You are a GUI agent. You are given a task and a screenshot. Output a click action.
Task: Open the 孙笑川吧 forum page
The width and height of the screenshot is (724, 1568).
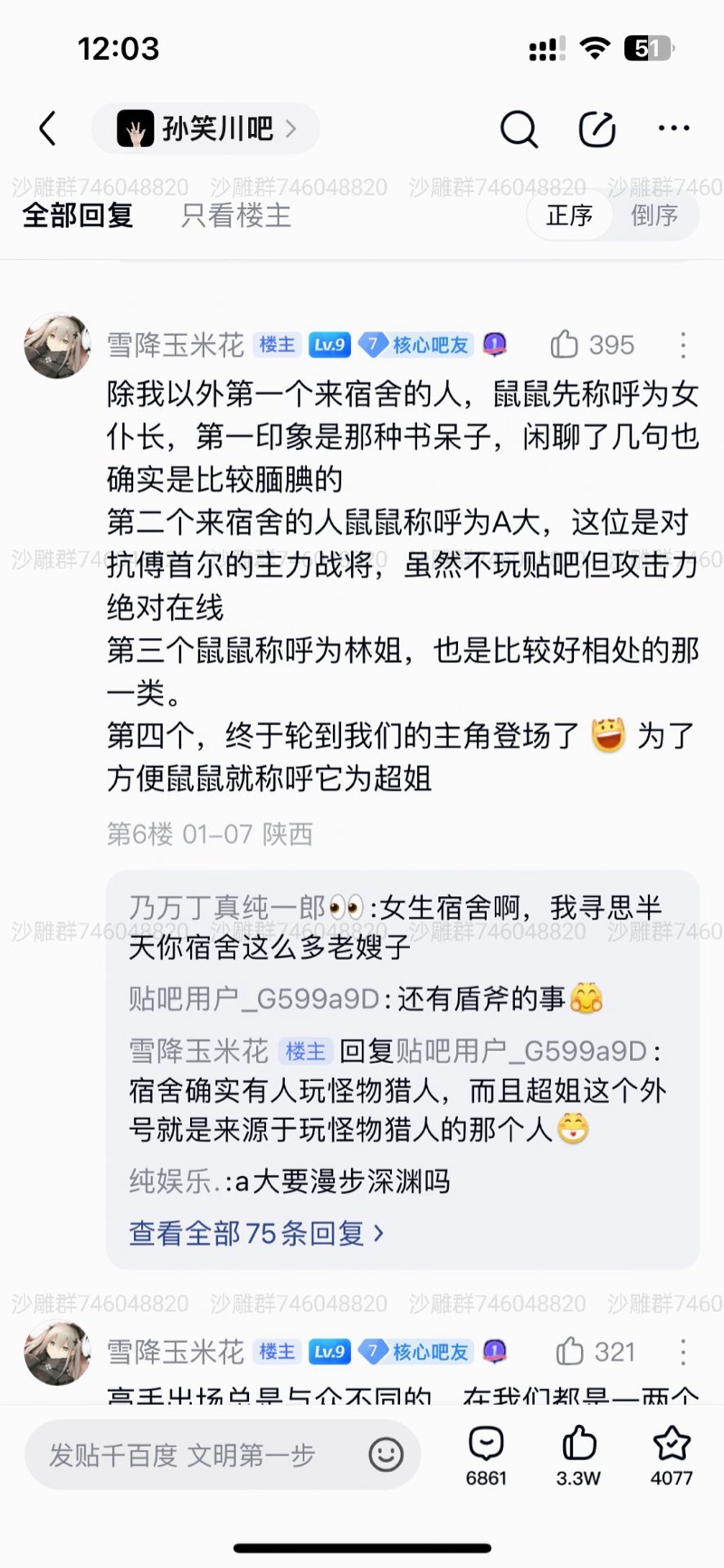pos(206,129)
